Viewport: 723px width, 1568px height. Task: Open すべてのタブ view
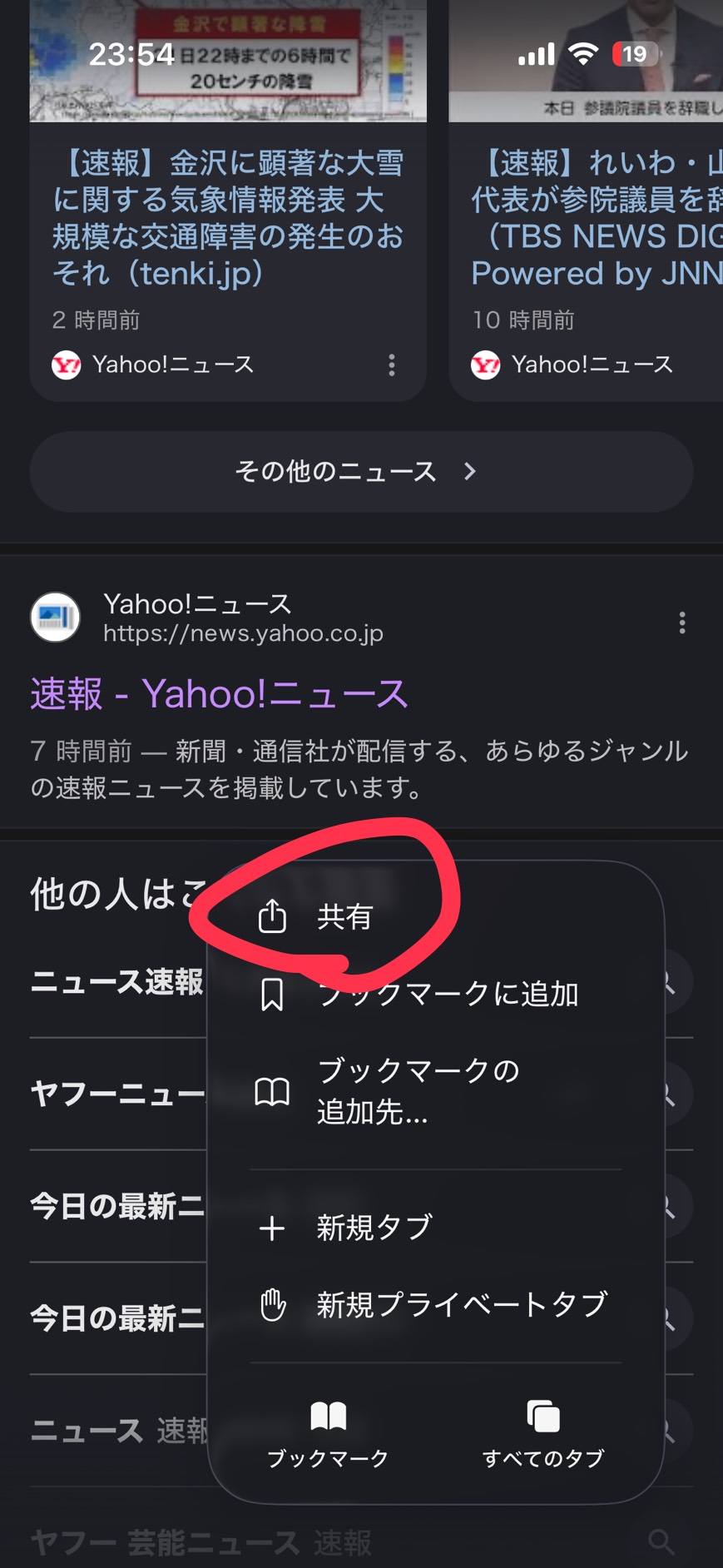[544, 1433]
